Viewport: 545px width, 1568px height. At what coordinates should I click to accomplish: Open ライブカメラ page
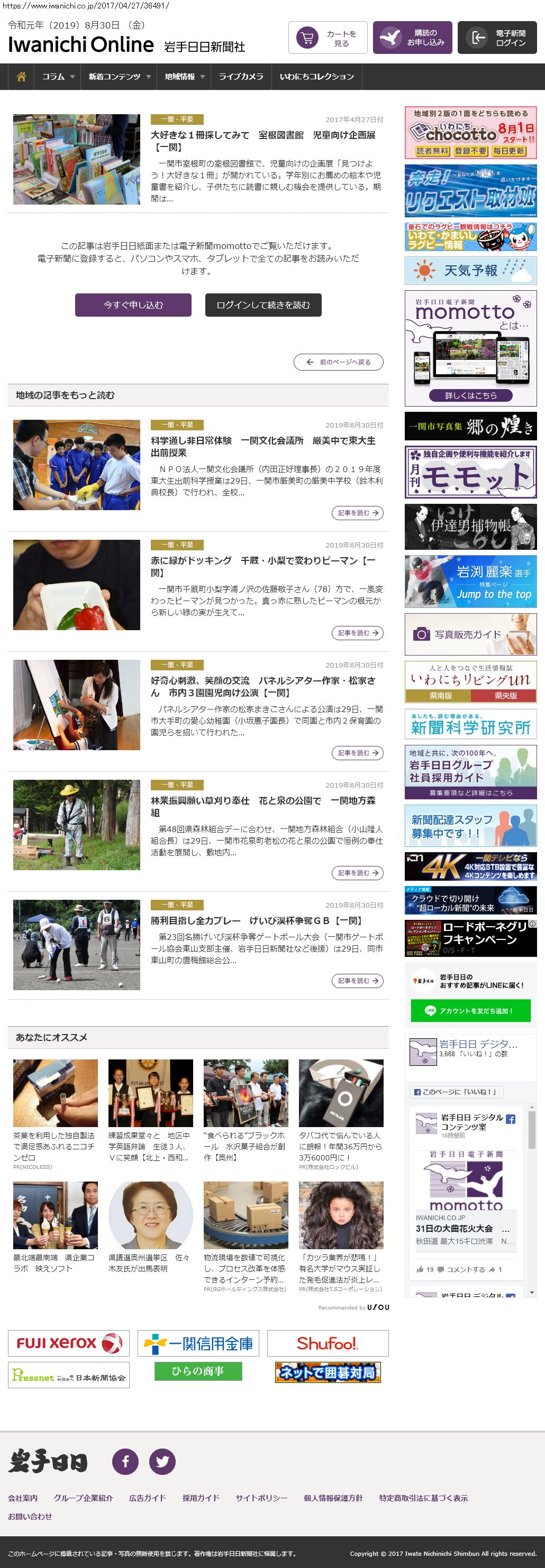pos(241,77)
